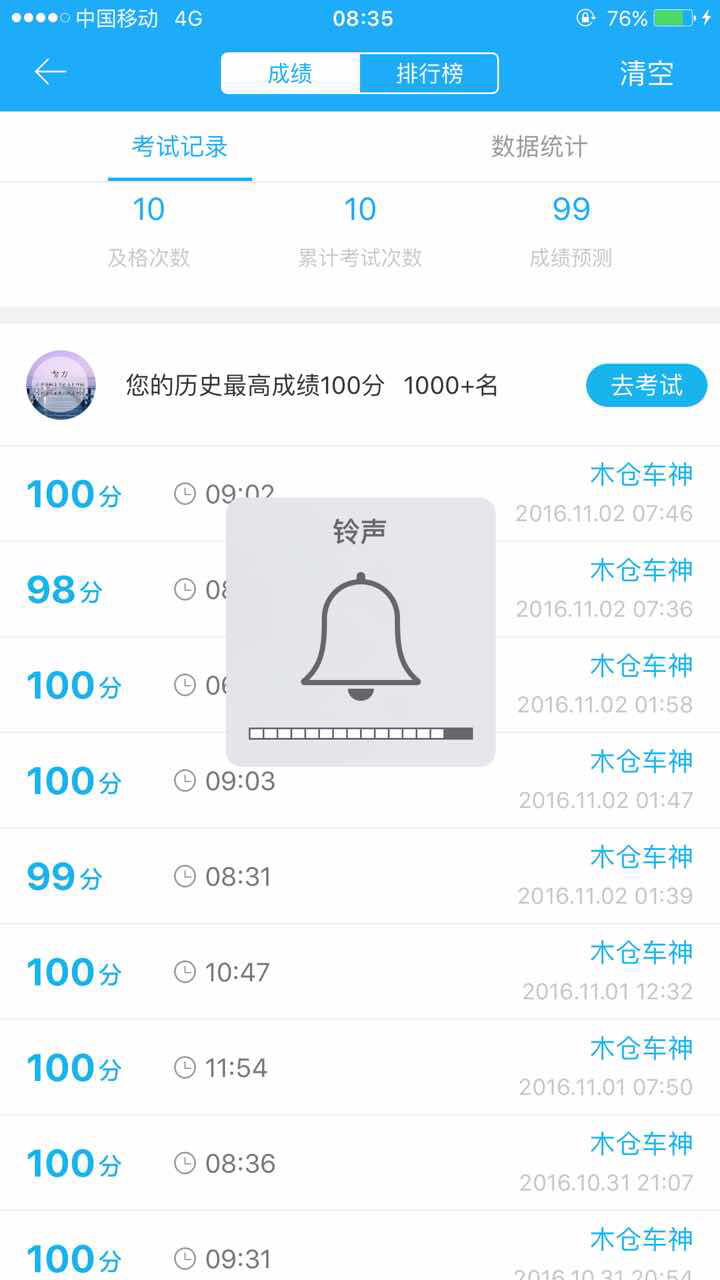Open the 99分 record with time 08:31

[x=65, y=877]
